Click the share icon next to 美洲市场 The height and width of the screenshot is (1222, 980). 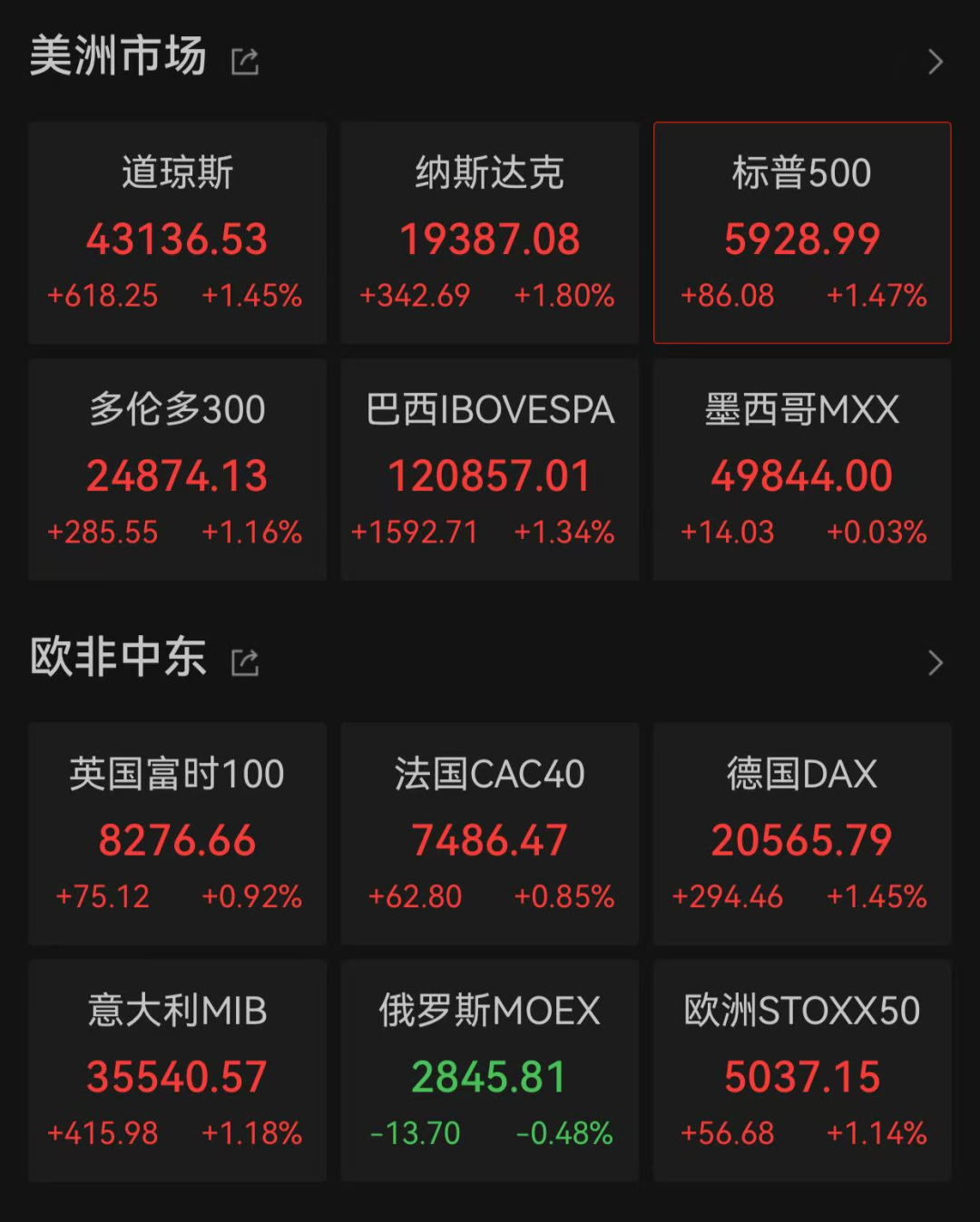(x=243, y=60)
